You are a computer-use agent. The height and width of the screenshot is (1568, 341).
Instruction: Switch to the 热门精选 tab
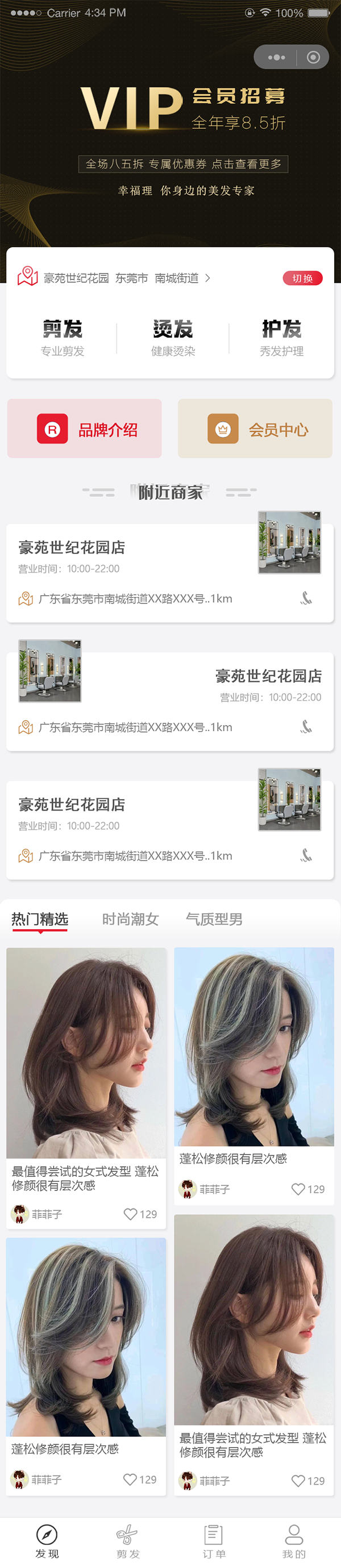tap(40, 919)
